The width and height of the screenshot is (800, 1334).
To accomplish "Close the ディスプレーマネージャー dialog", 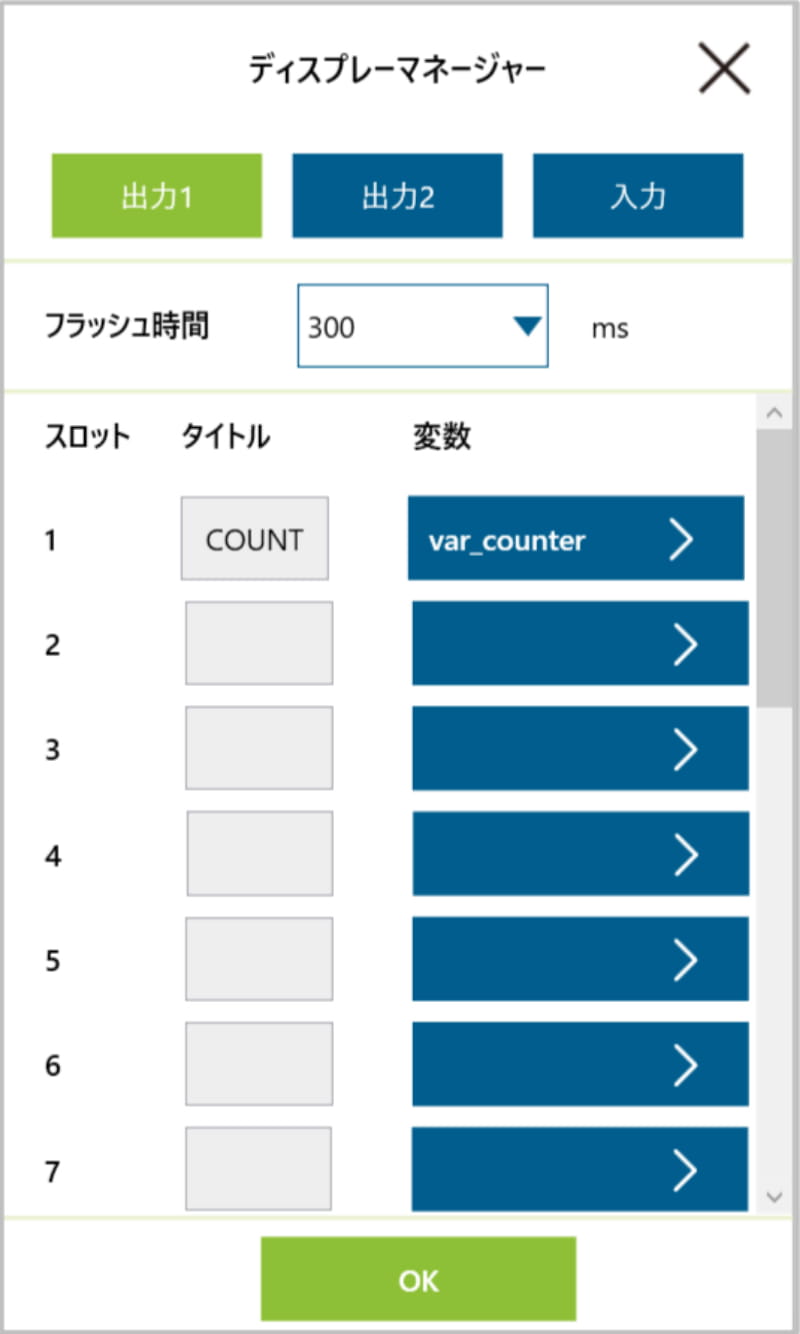I will coord(724,69).
